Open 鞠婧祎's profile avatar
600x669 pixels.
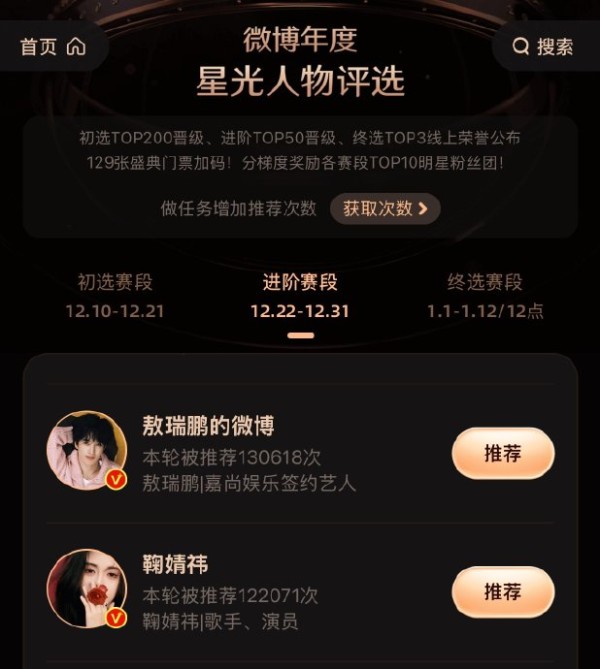(x=87, y=588)
